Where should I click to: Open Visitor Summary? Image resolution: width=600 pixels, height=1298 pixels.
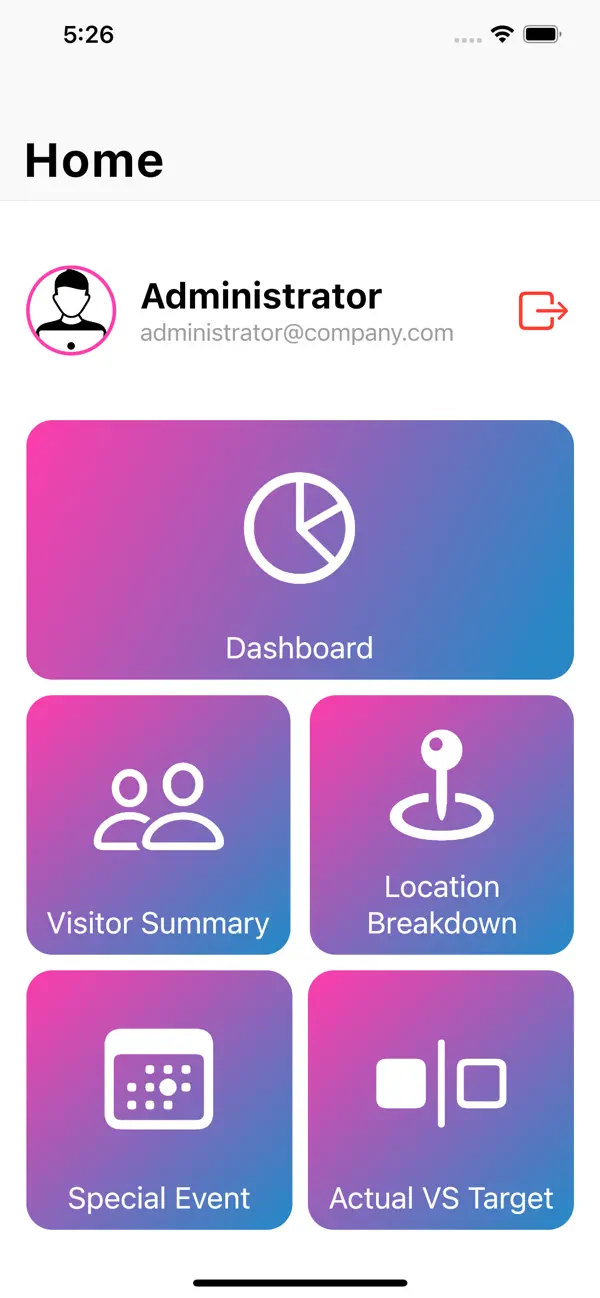coord(158,825)
